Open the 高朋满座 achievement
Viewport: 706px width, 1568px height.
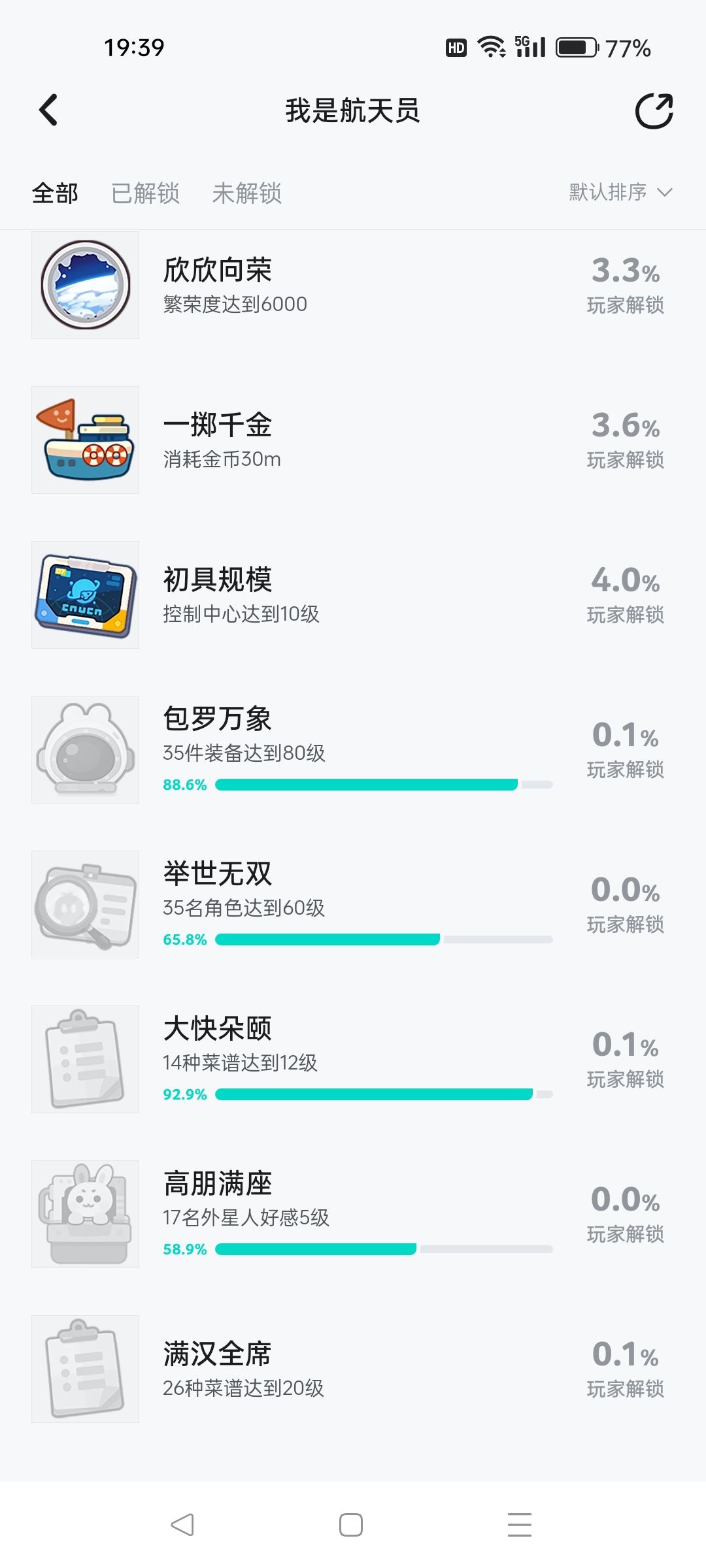tap(353, 1215)
